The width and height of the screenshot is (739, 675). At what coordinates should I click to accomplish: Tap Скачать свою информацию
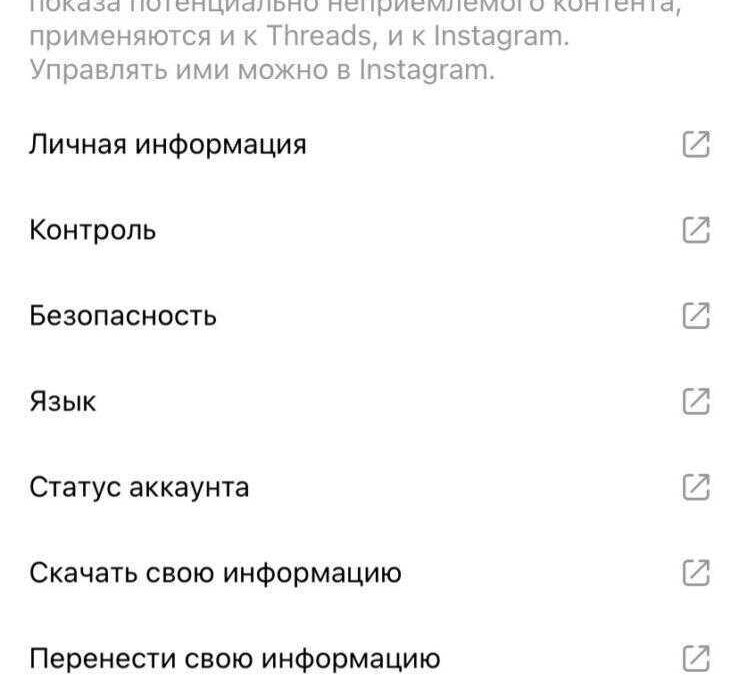[215, 574]
